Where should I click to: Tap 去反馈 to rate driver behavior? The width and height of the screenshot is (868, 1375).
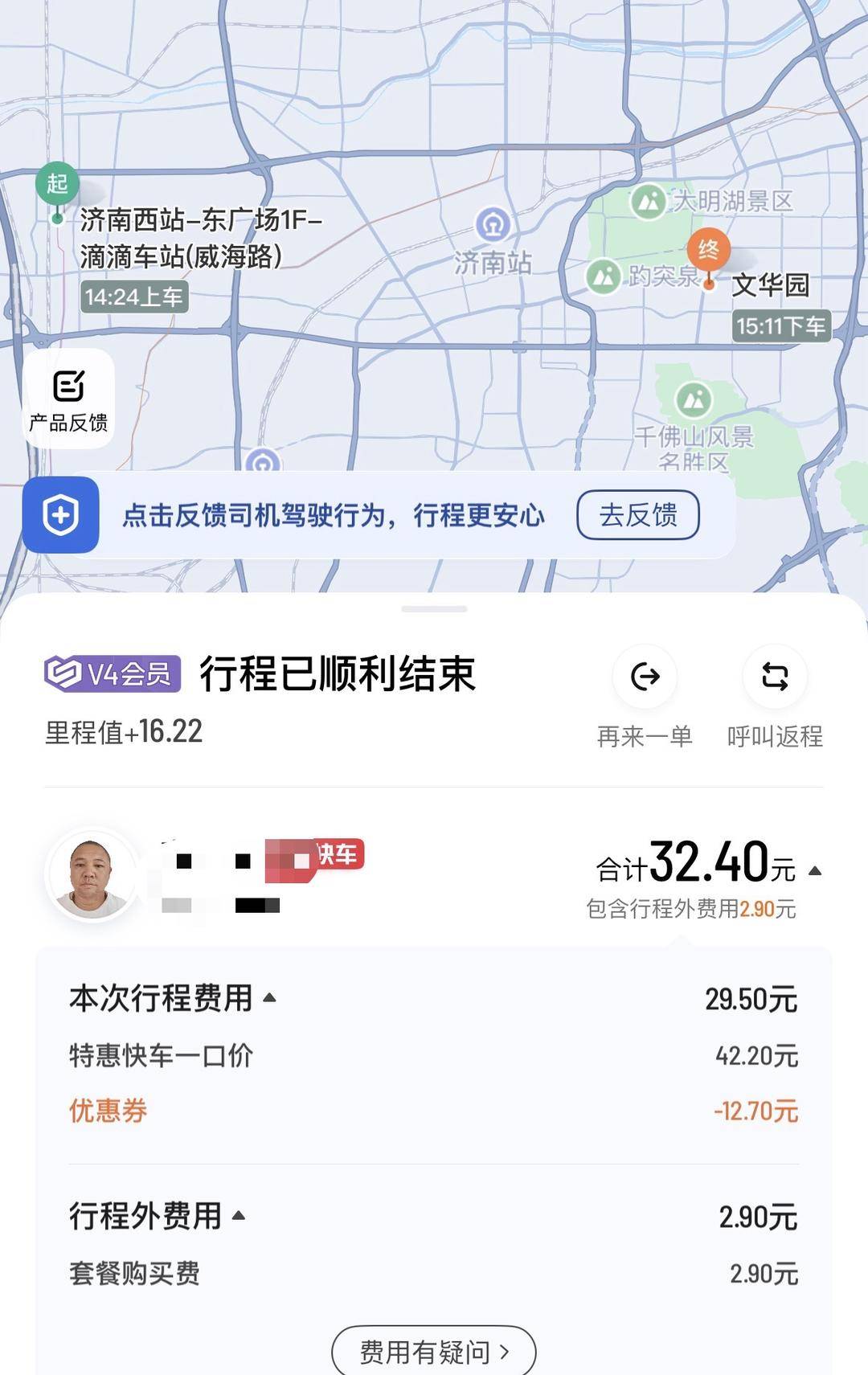point(638,515)
